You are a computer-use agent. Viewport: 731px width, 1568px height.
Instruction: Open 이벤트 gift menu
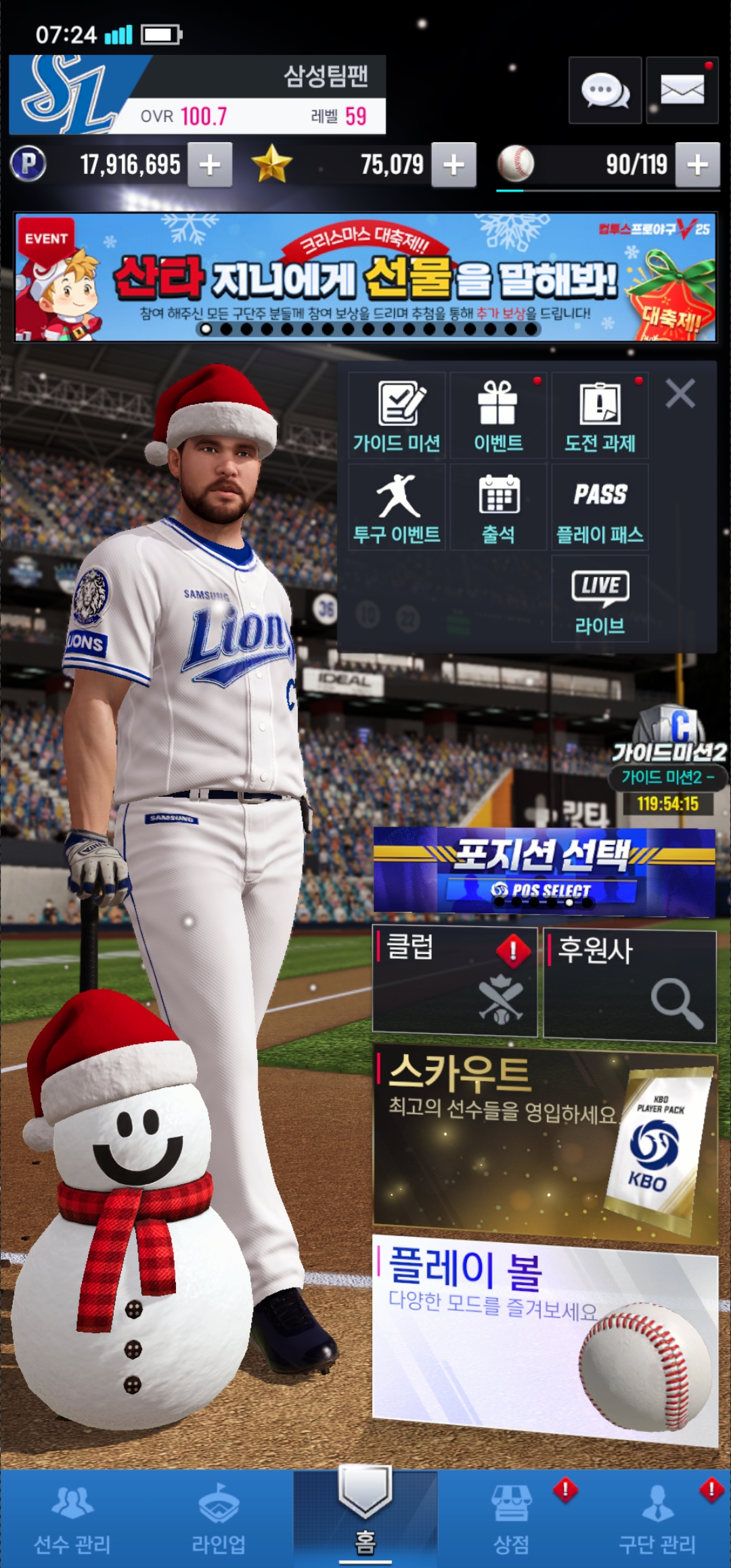point(498,416)
